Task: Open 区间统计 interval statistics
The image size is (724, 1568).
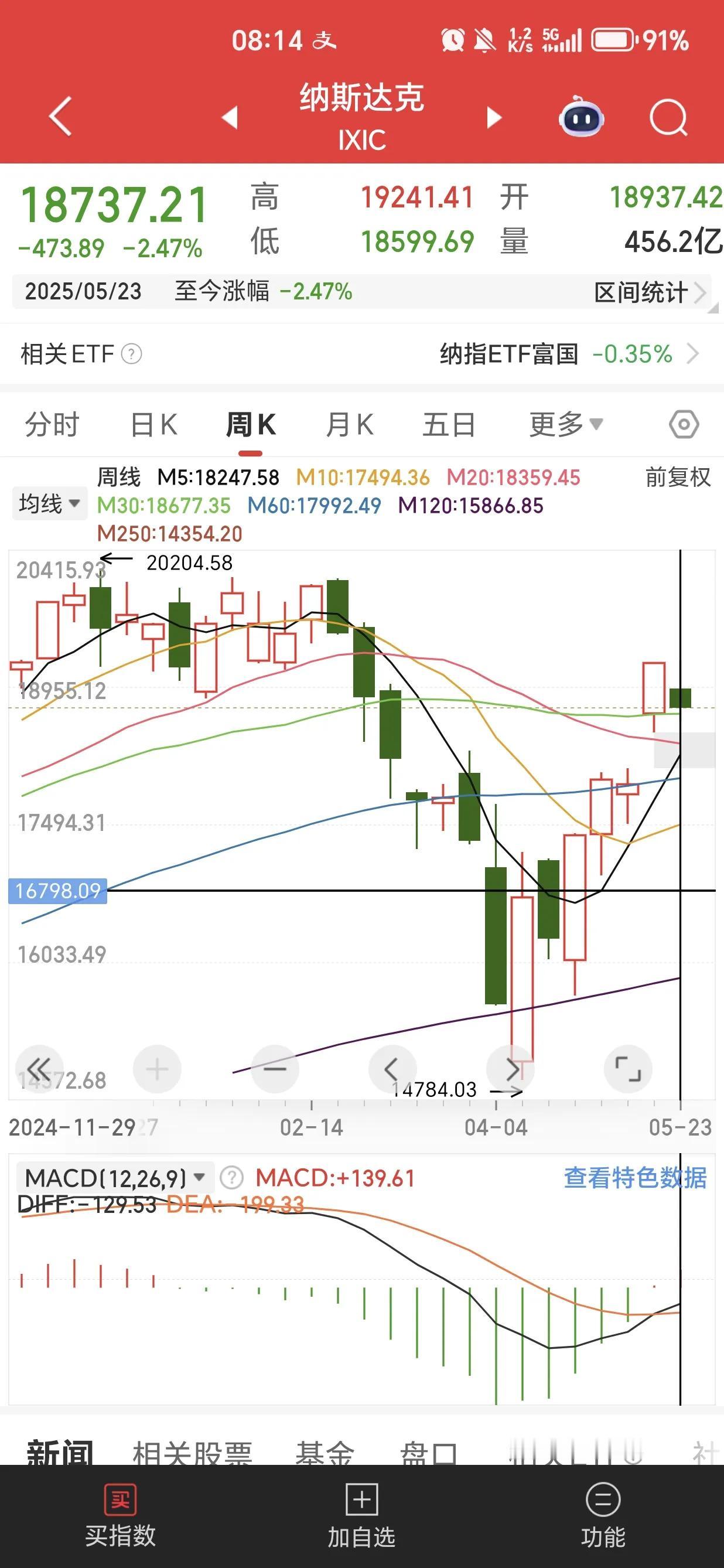Action: pyautogui.click(x=649, y=292)
